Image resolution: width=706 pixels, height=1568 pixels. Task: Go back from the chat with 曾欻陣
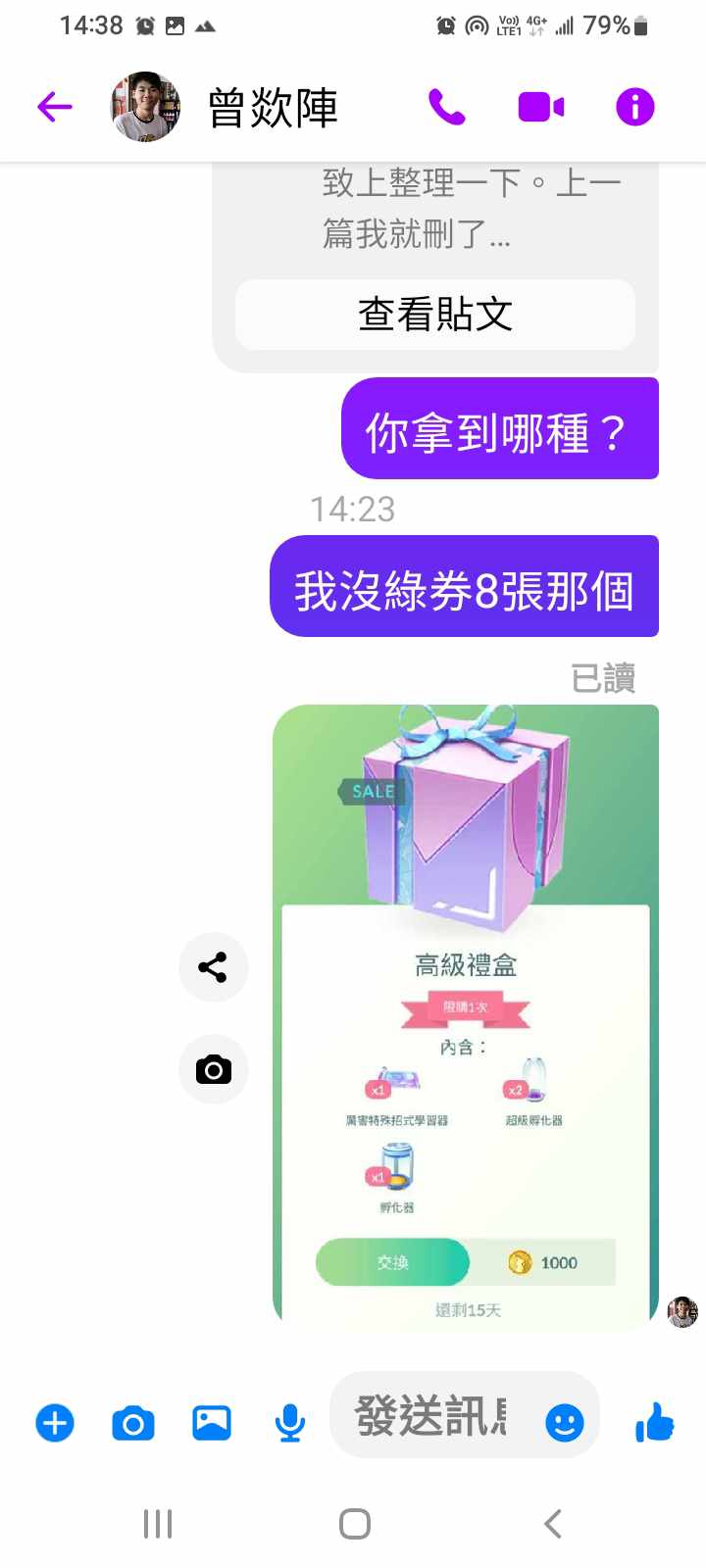point(55,106)
